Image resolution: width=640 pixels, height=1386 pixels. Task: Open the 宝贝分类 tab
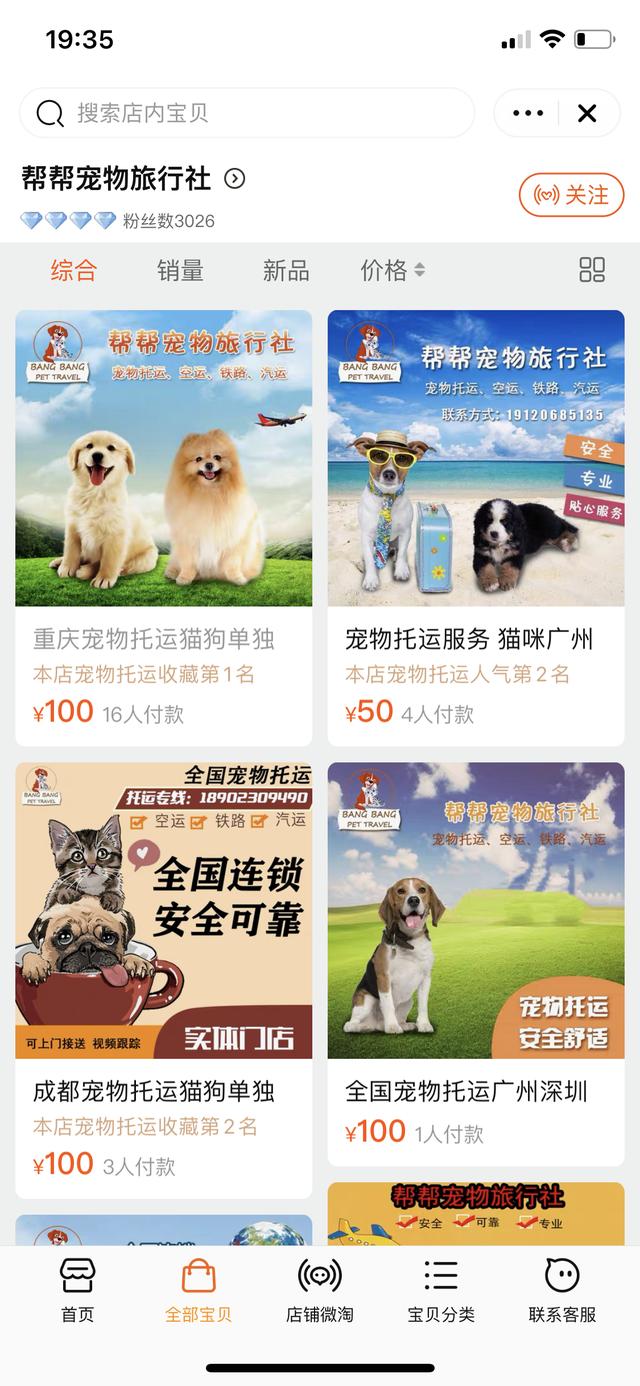[x=441, y=1290]
